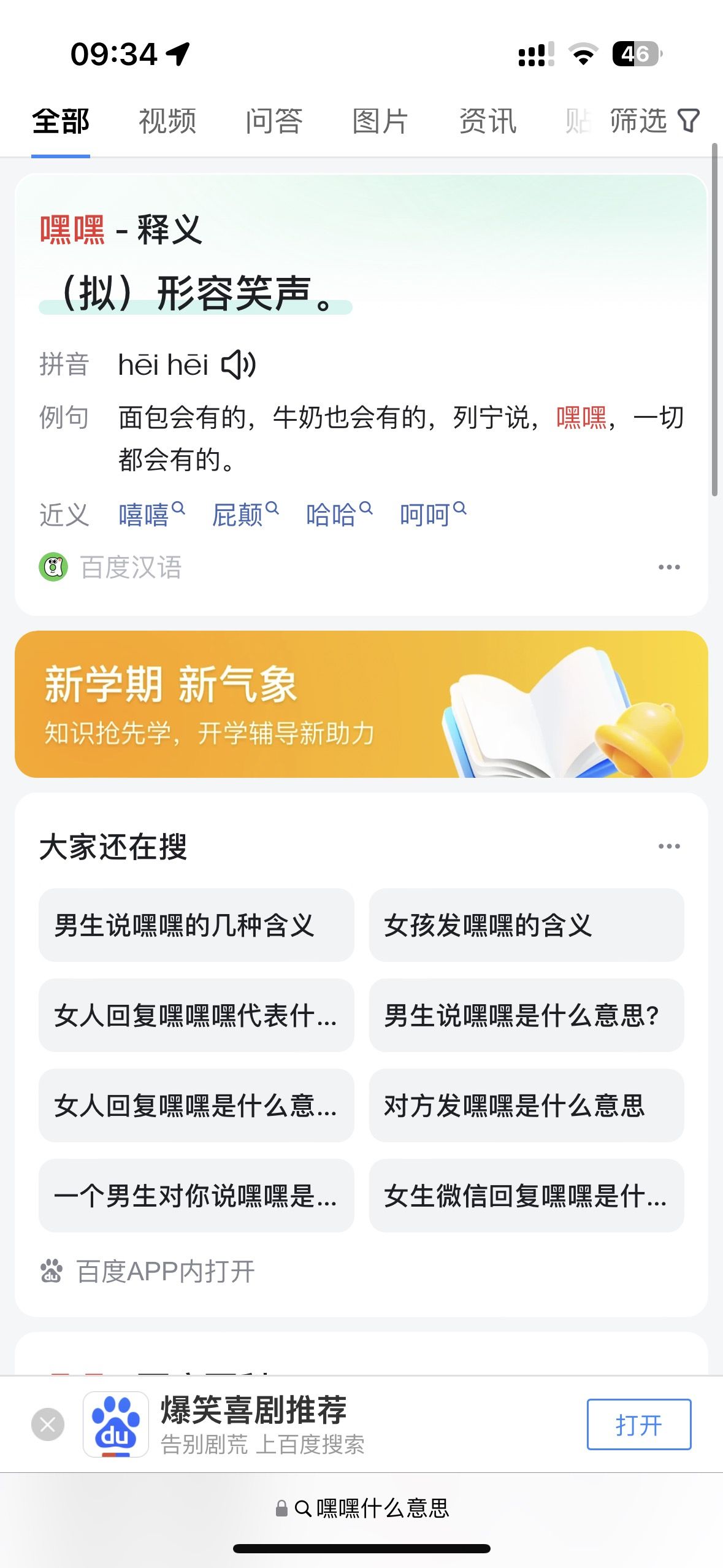Look up the synonym 哈哈

pos(339,514)
